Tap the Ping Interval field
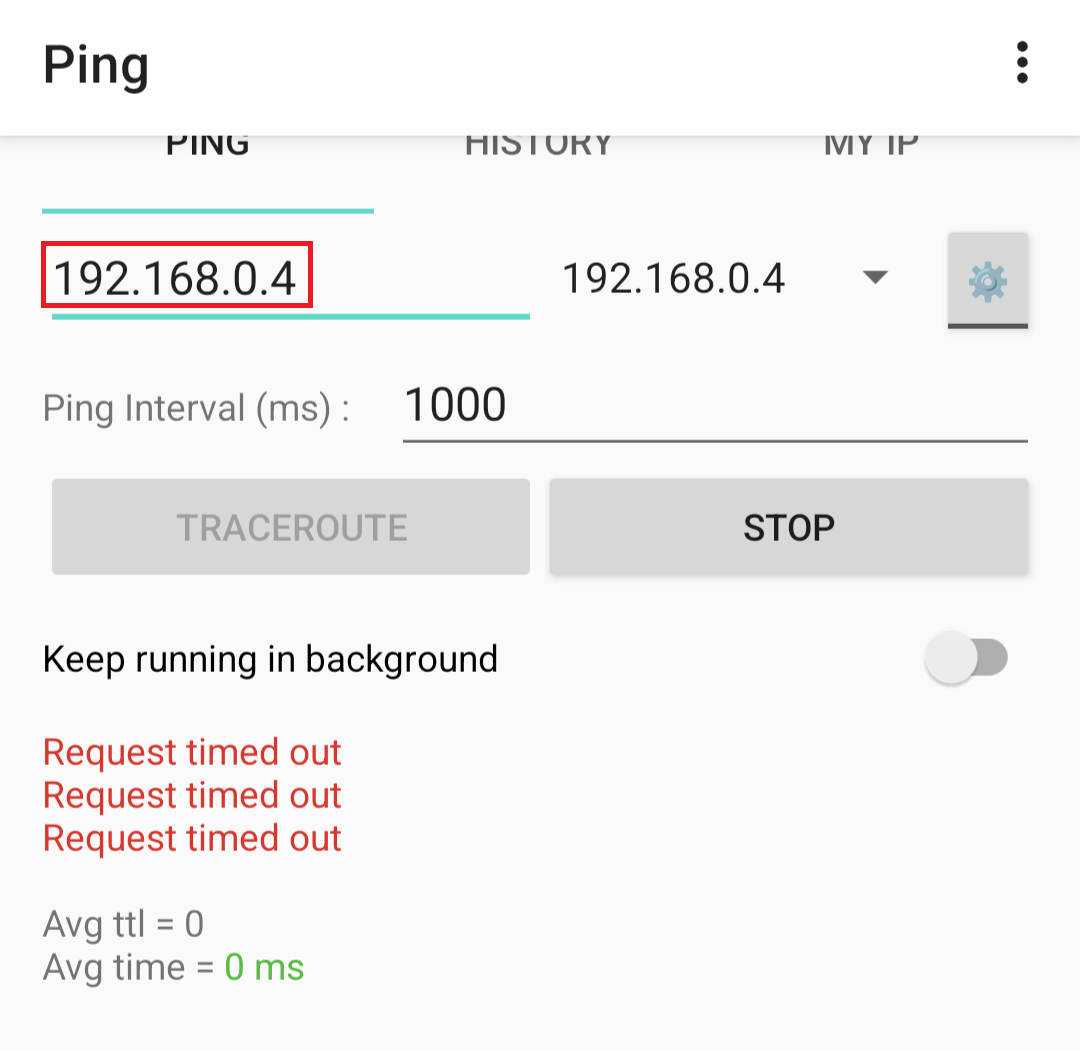 (x=714, y=406)
